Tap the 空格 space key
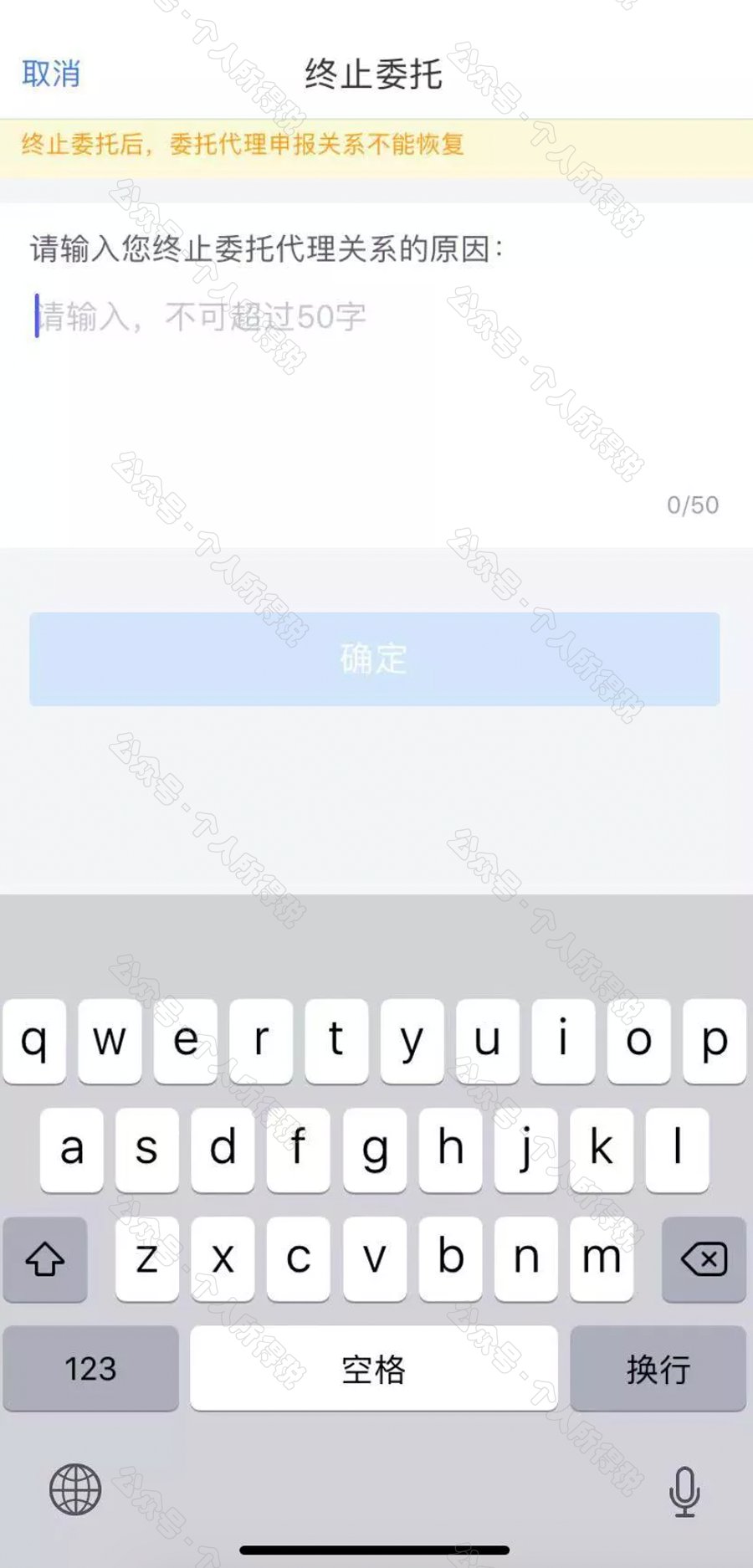The width and height of the screenshot is (753, 1568). (x=374, y=1369)
